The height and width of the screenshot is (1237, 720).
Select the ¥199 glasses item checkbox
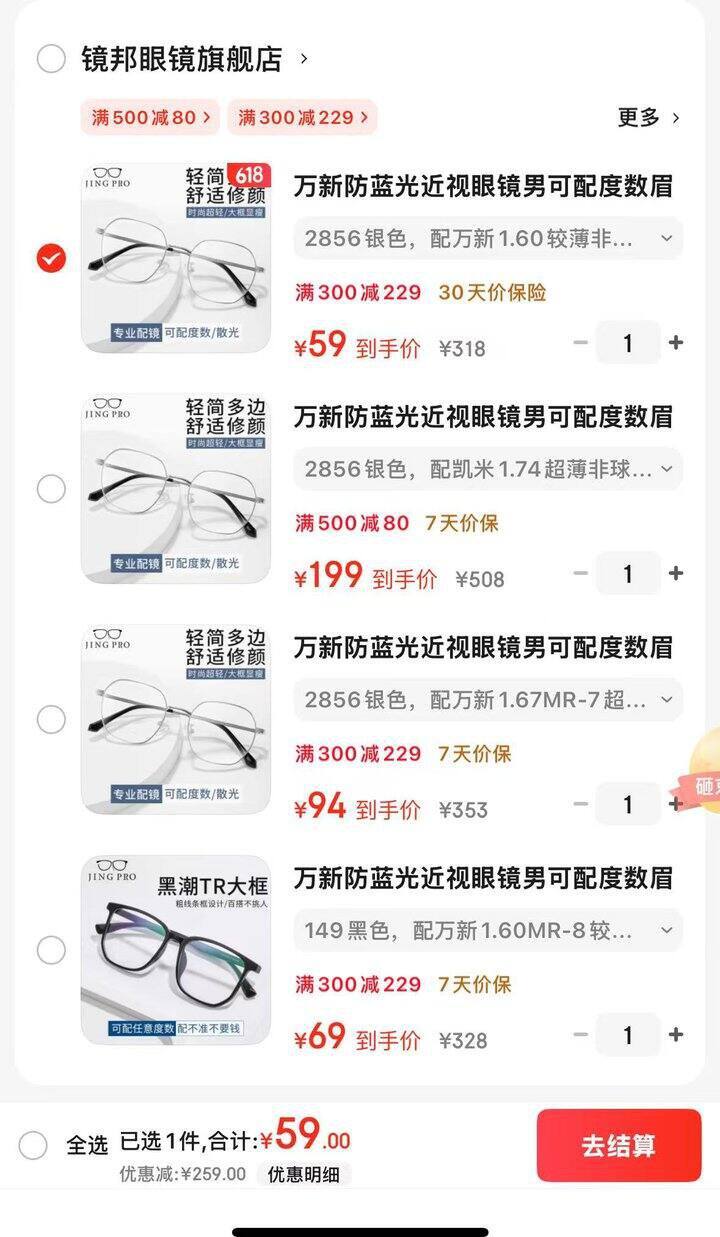pyautogui.click(x=51, y=489)
